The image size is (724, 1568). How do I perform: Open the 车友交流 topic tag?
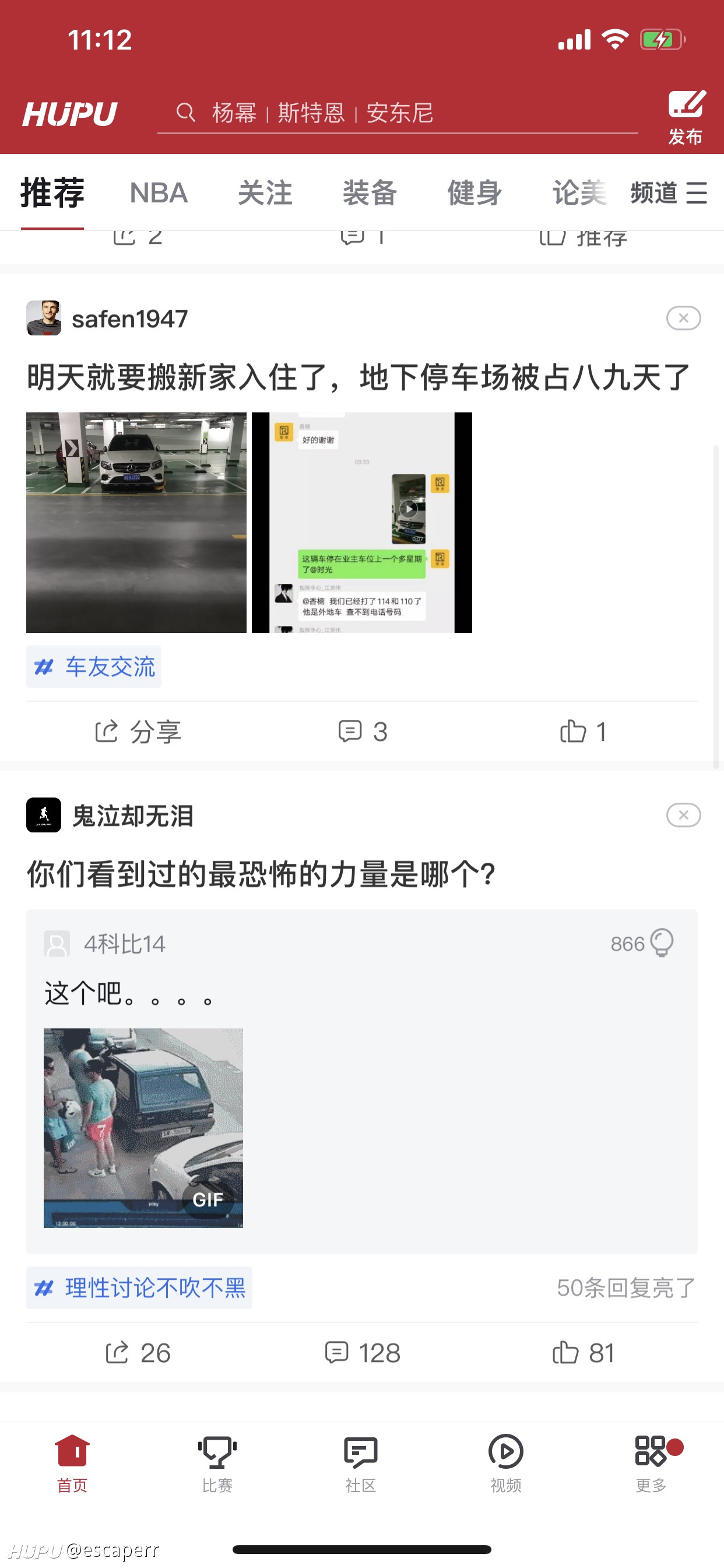point(94,667)
